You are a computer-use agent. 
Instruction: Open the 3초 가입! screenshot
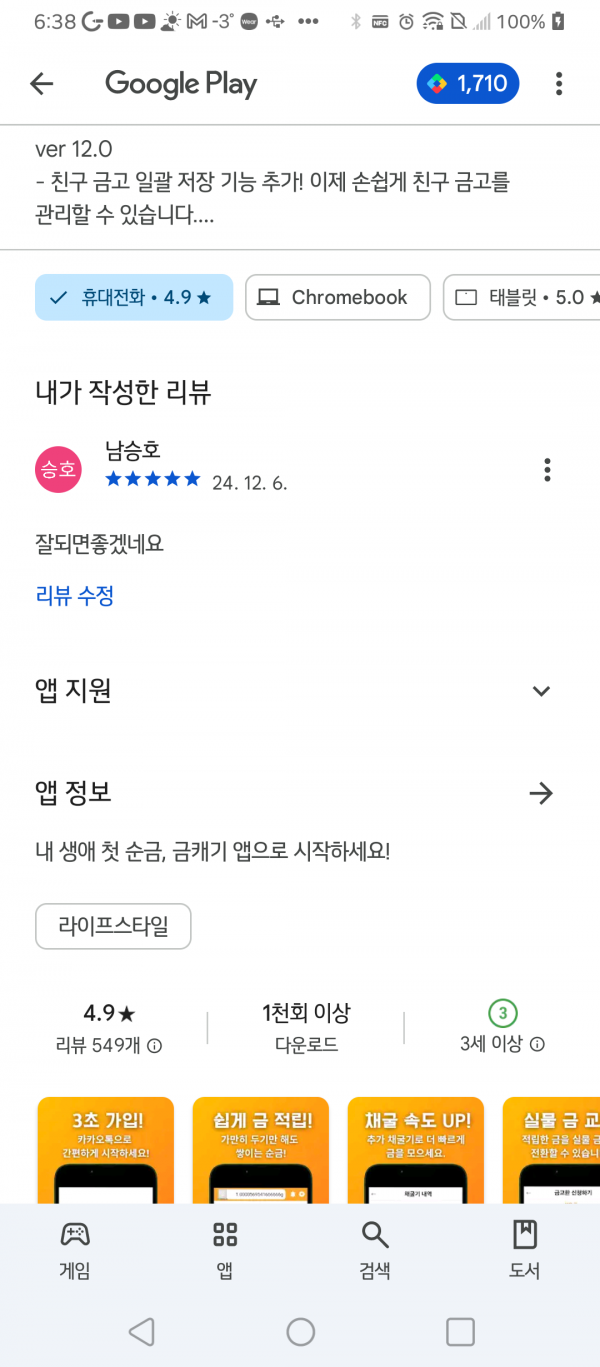click(106, 1150)
